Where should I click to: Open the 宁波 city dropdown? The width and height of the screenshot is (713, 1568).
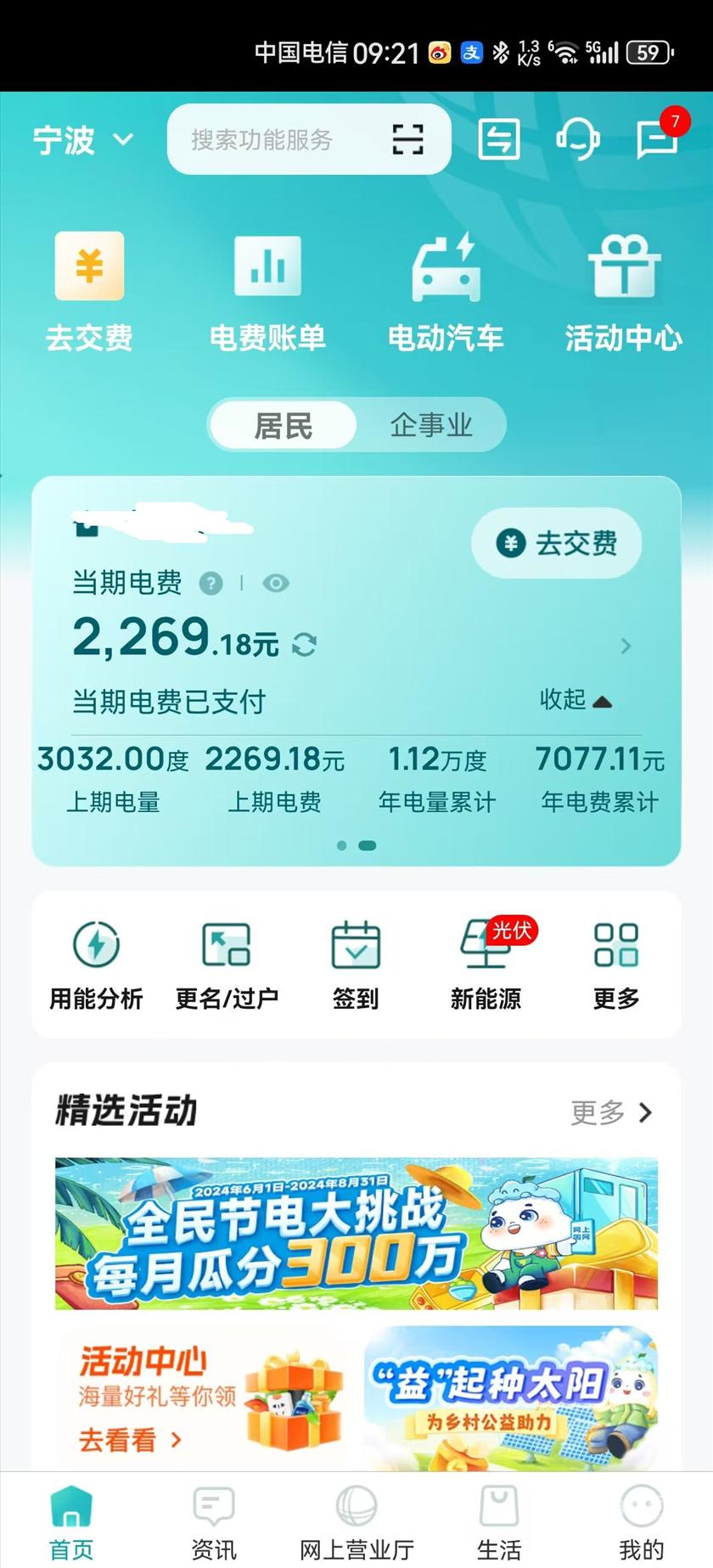click(x=82, y=139)
